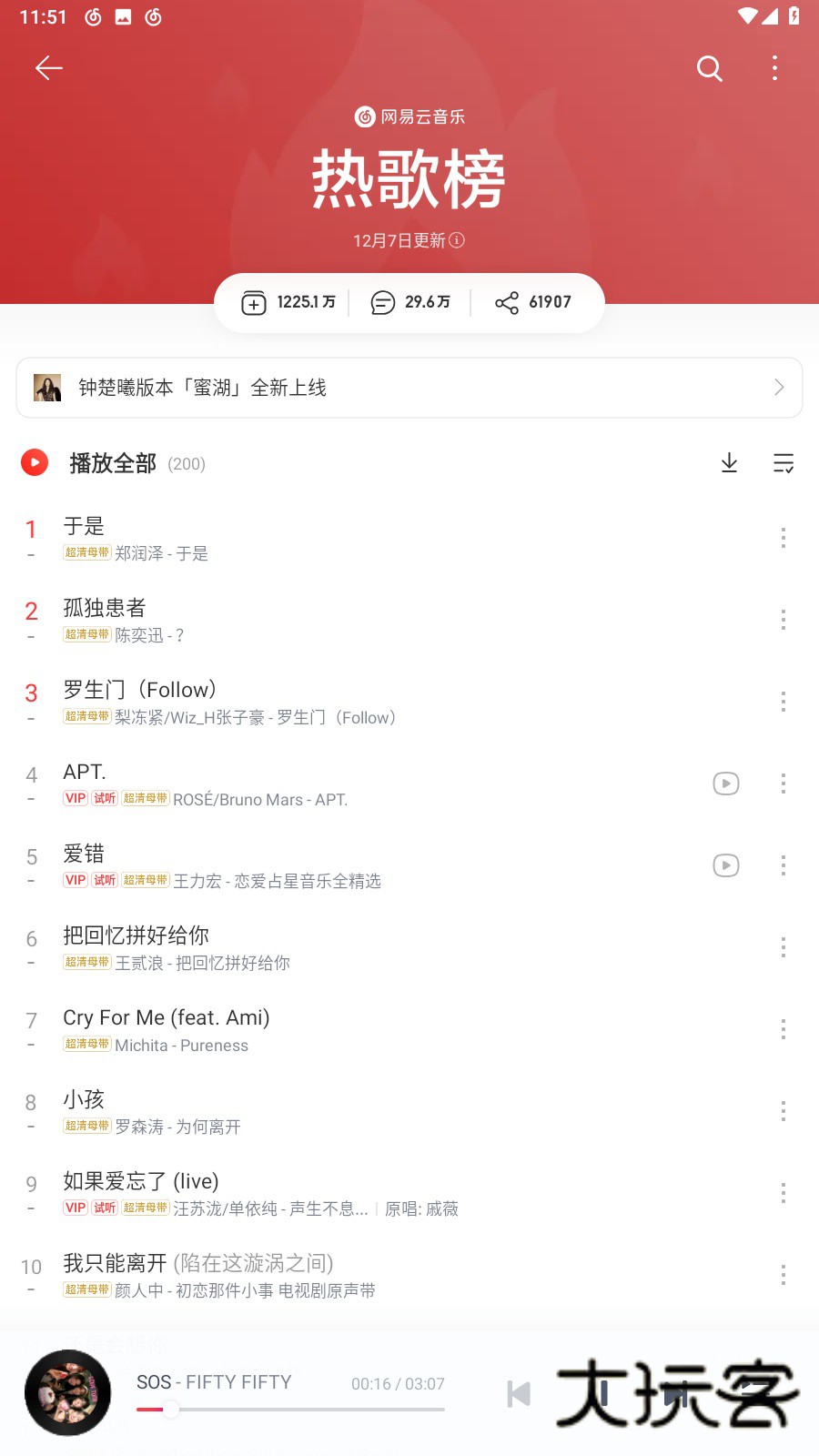This screenshot has width=819, height=1456.
Task: Adjust the SOS playback progress slider
Action: tap(169, 1410)
